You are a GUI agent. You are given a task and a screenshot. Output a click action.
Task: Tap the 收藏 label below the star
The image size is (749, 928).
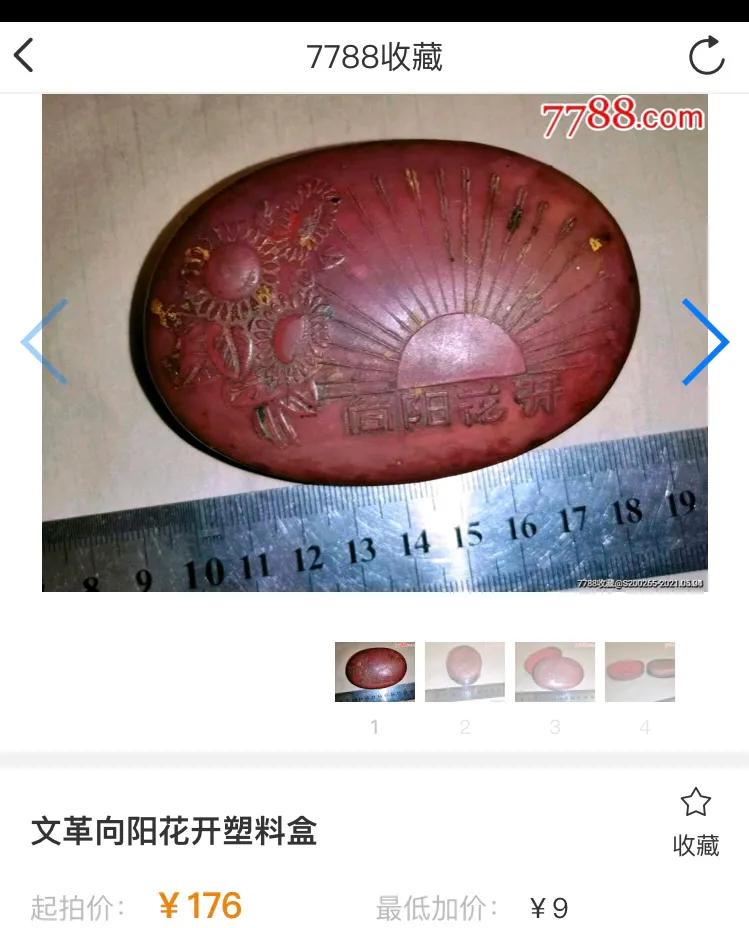pyautogui.click(x=694, y=844)
